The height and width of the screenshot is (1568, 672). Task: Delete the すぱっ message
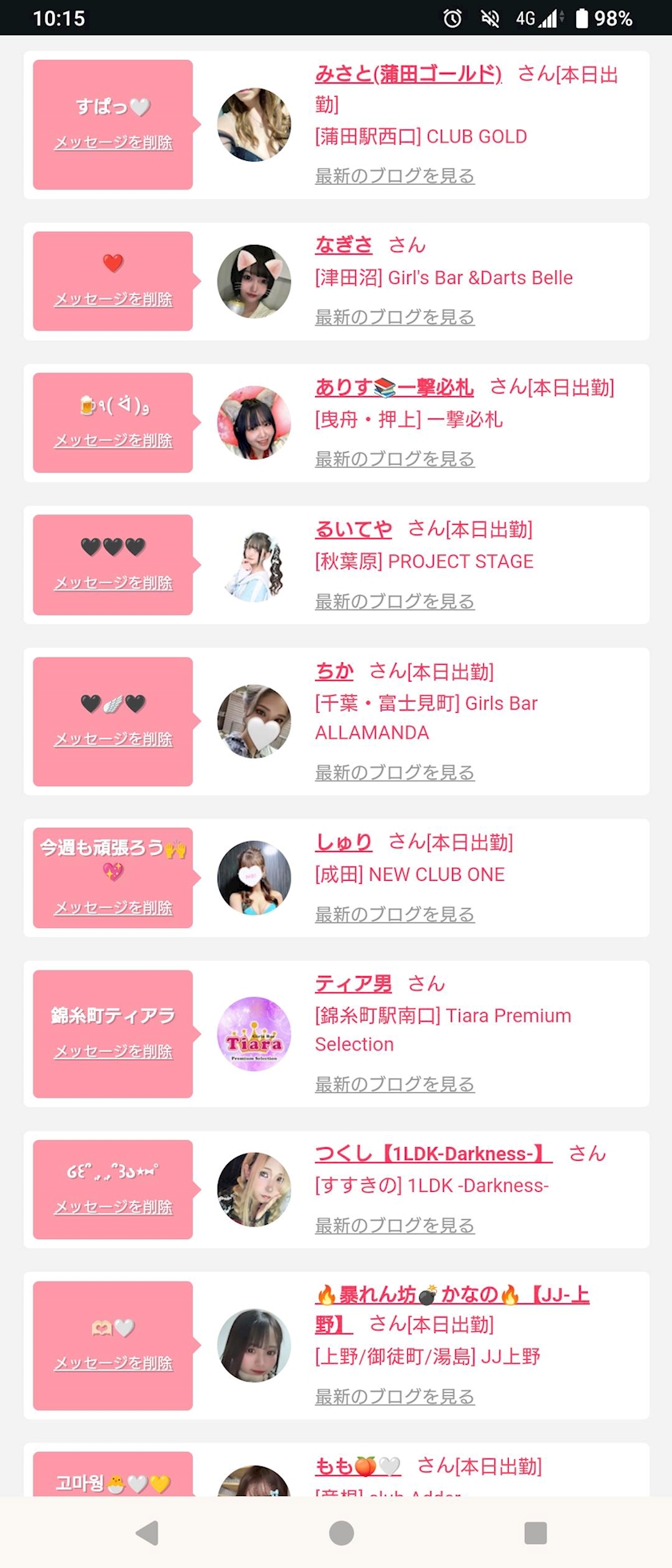[113, 142]
